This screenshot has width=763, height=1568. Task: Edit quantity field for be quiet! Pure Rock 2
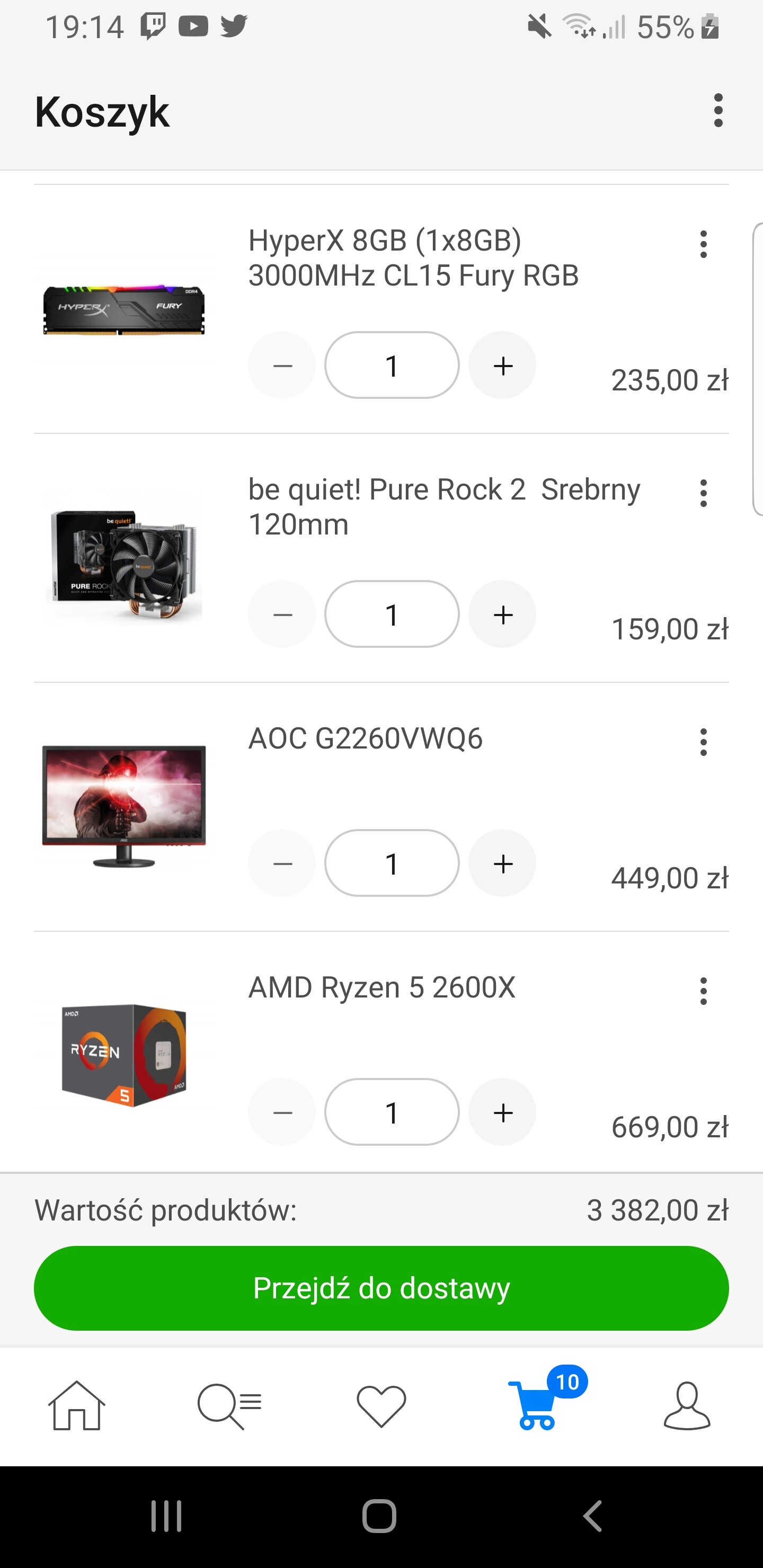click(x=392, y=615)
